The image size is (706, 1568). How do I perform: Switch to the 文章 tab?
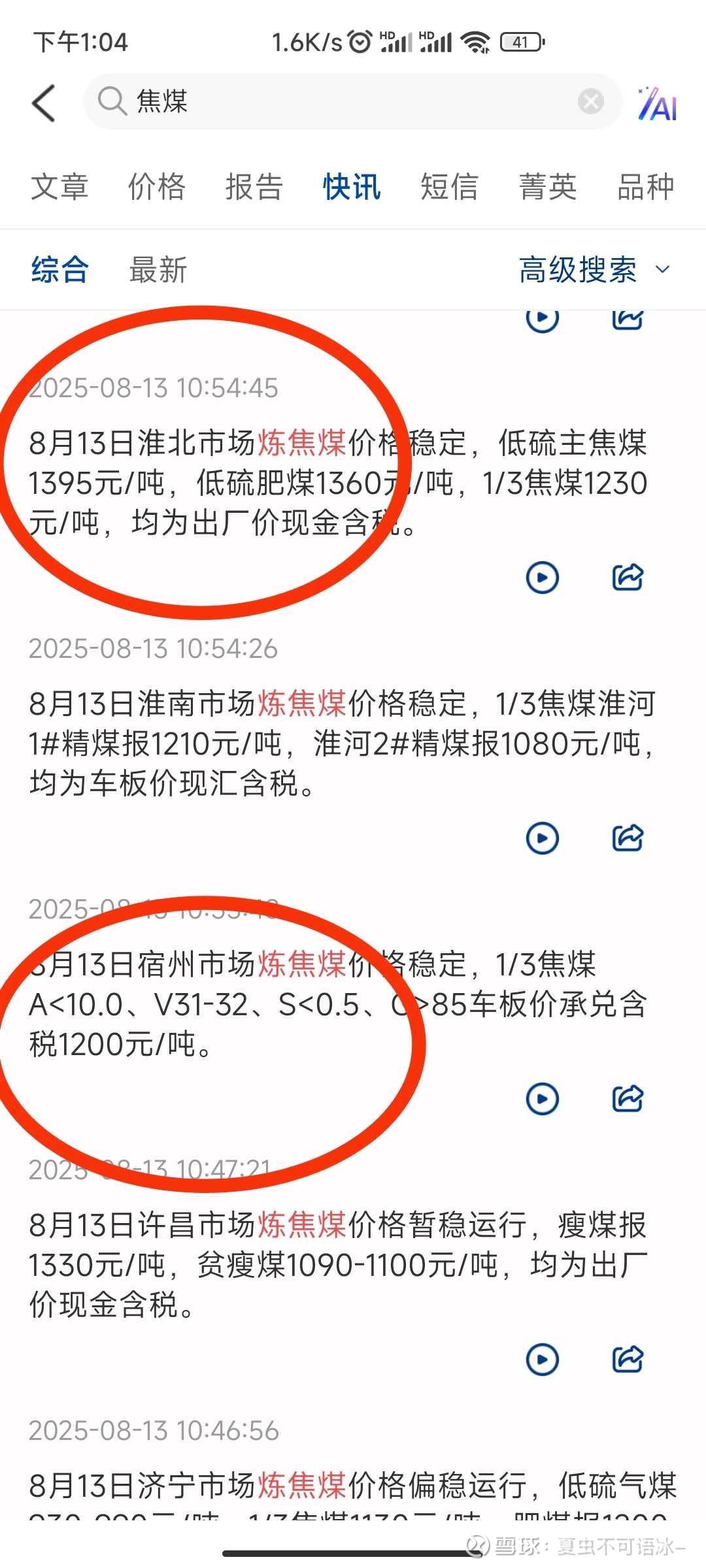coord(59,187)
